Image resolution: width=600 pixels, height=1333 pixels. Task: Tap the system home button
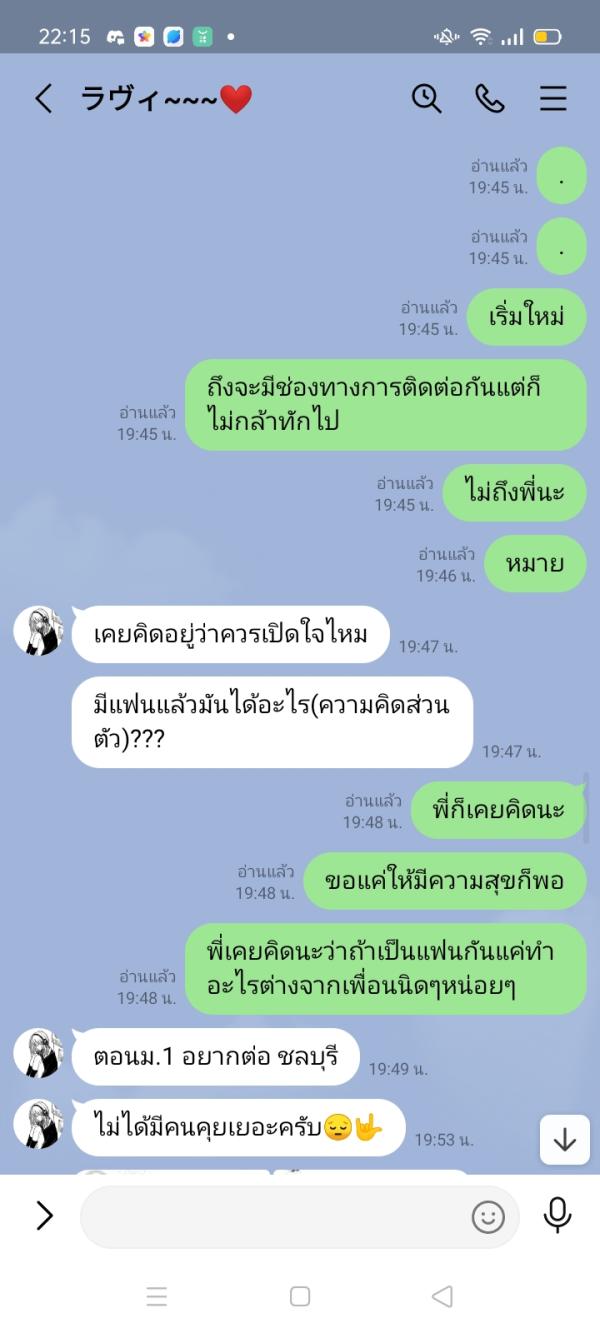tap(300, 1296)
